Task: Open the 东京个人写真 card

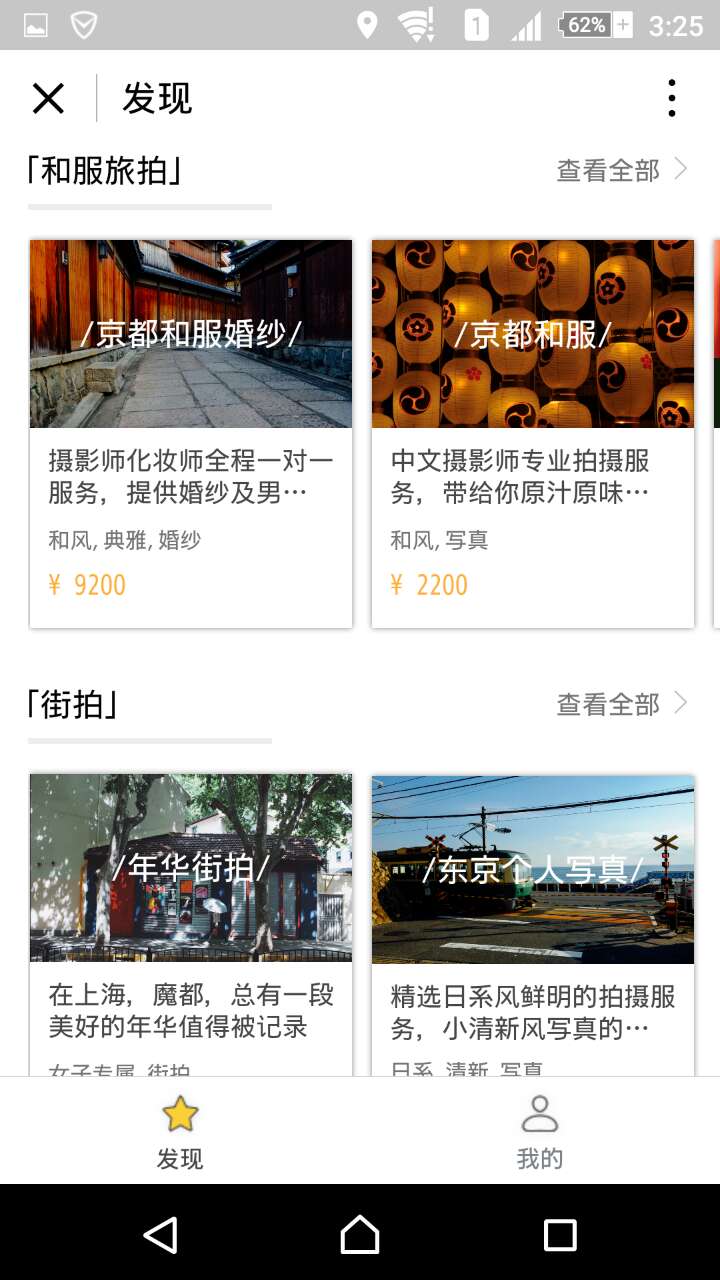Action: pyautogui.click(x=533, y=920)
